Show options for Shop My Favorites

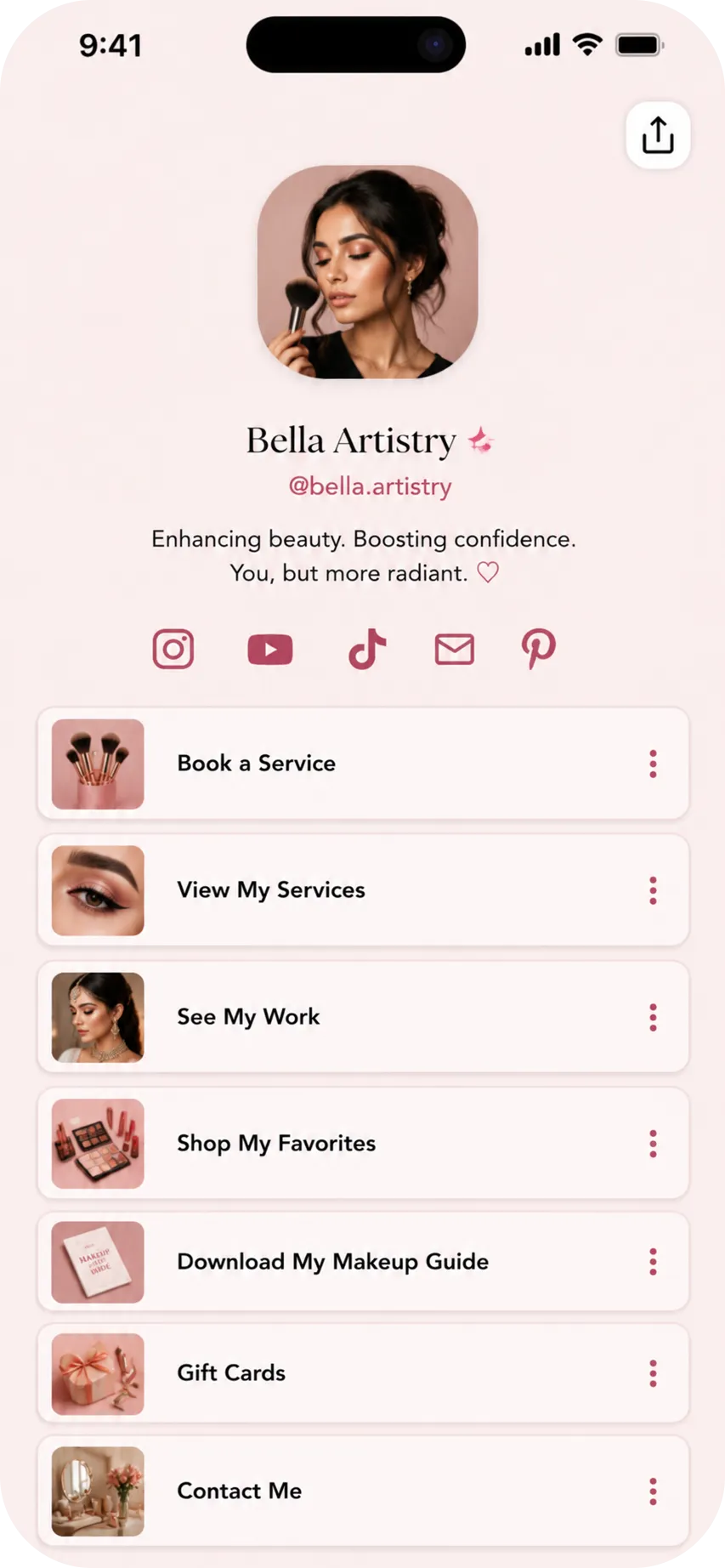point(653,1144)
